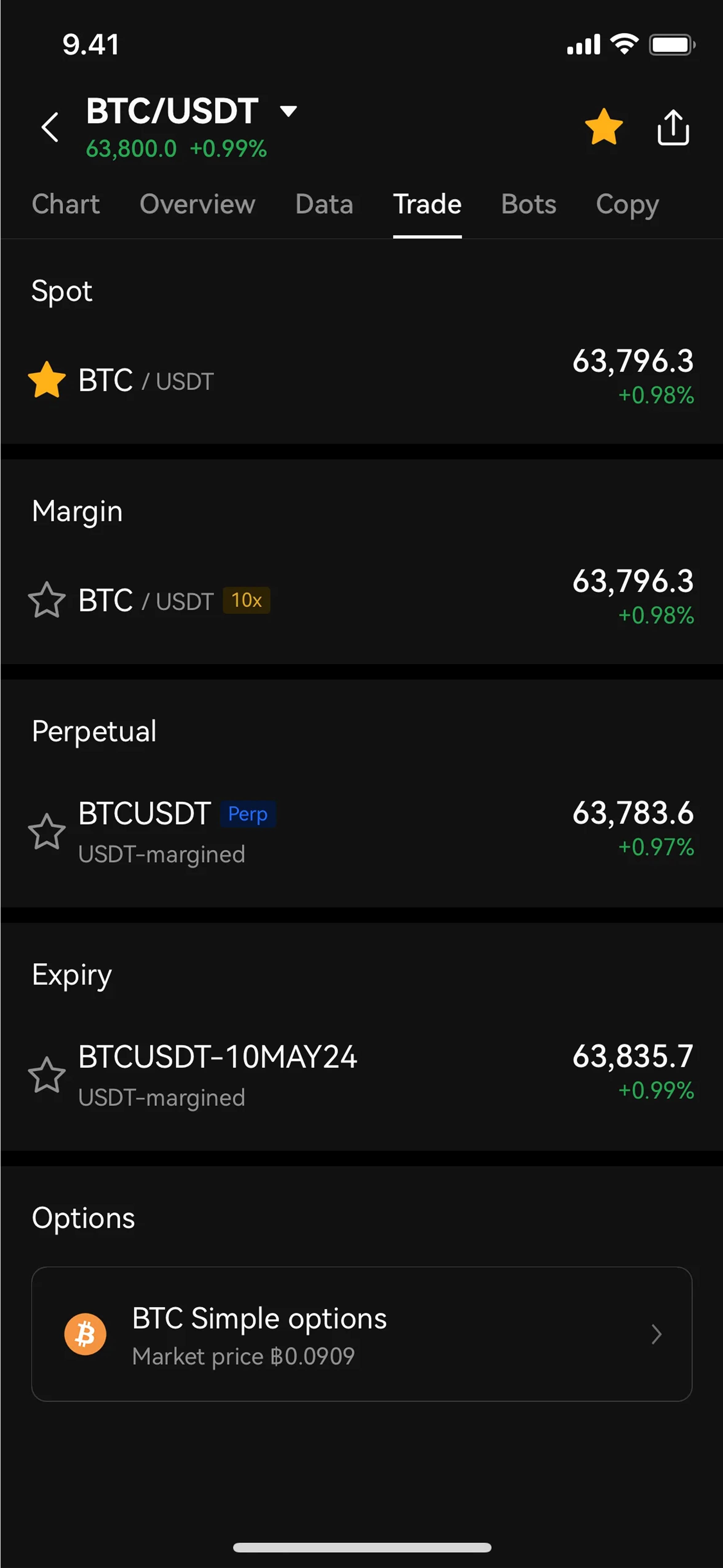The width and height of the screenshot is (723, 1568).
Task: Open the BTC/USDT pair dropdown
Action: click(288, 111)
